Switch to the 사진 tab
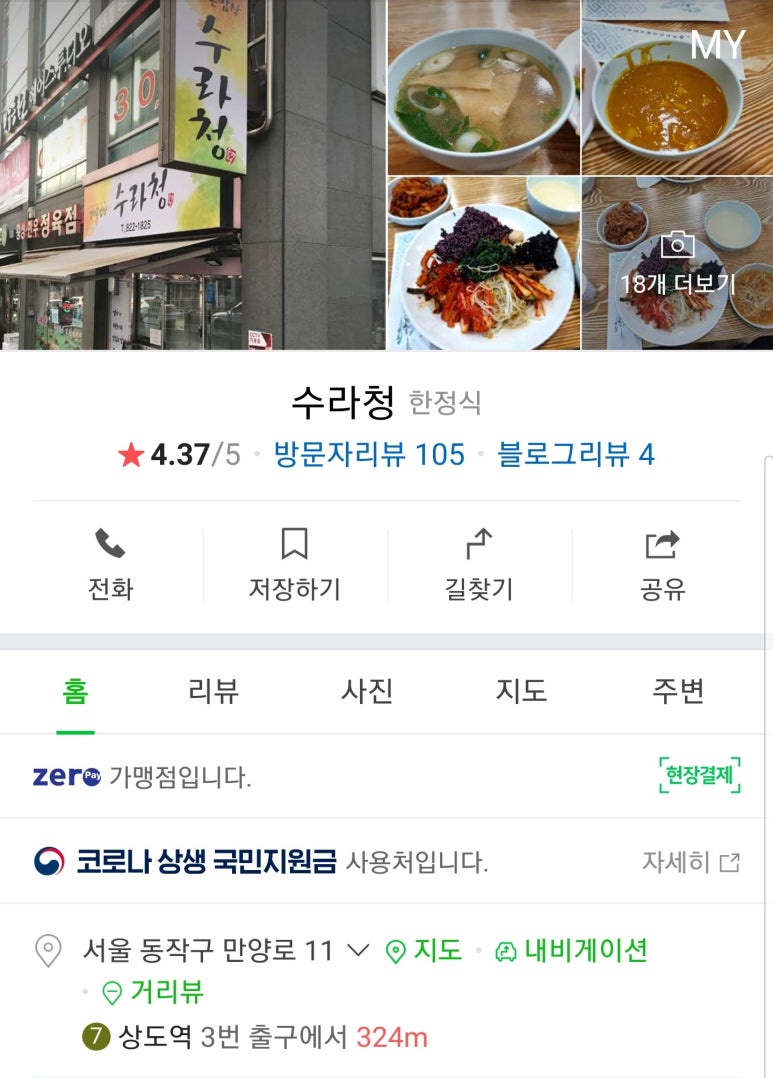The image size is (773, 1078). tap(367, 691)
